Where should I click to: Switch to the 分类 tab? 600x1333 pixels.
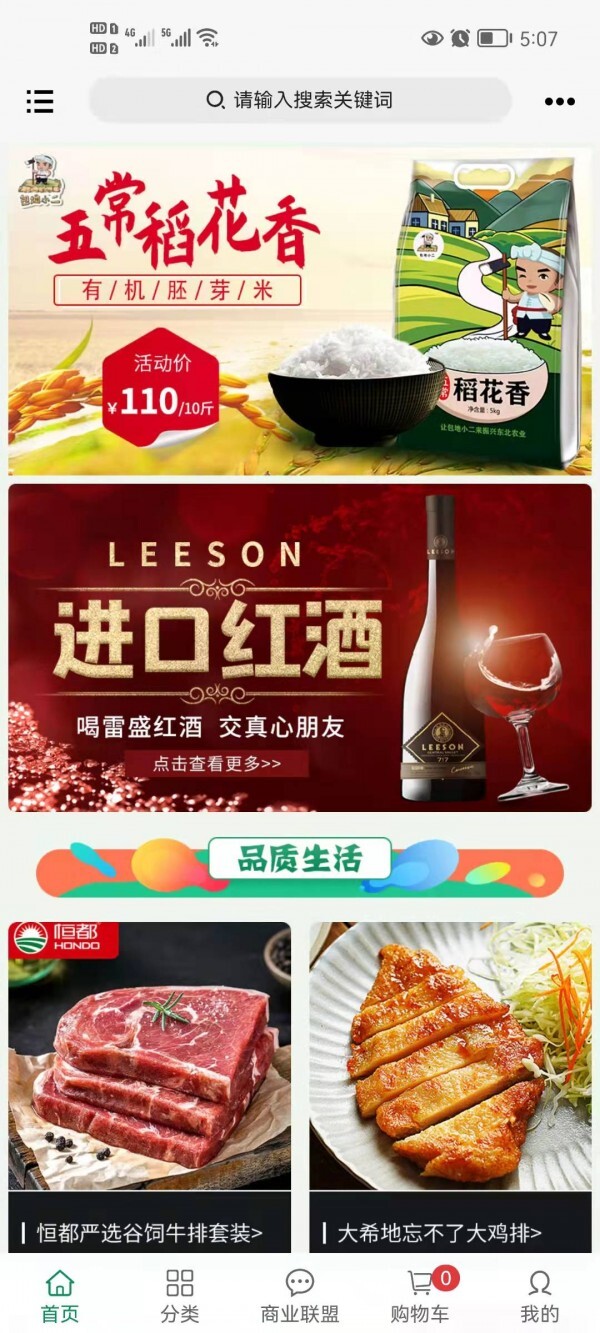click(180, 1296)
